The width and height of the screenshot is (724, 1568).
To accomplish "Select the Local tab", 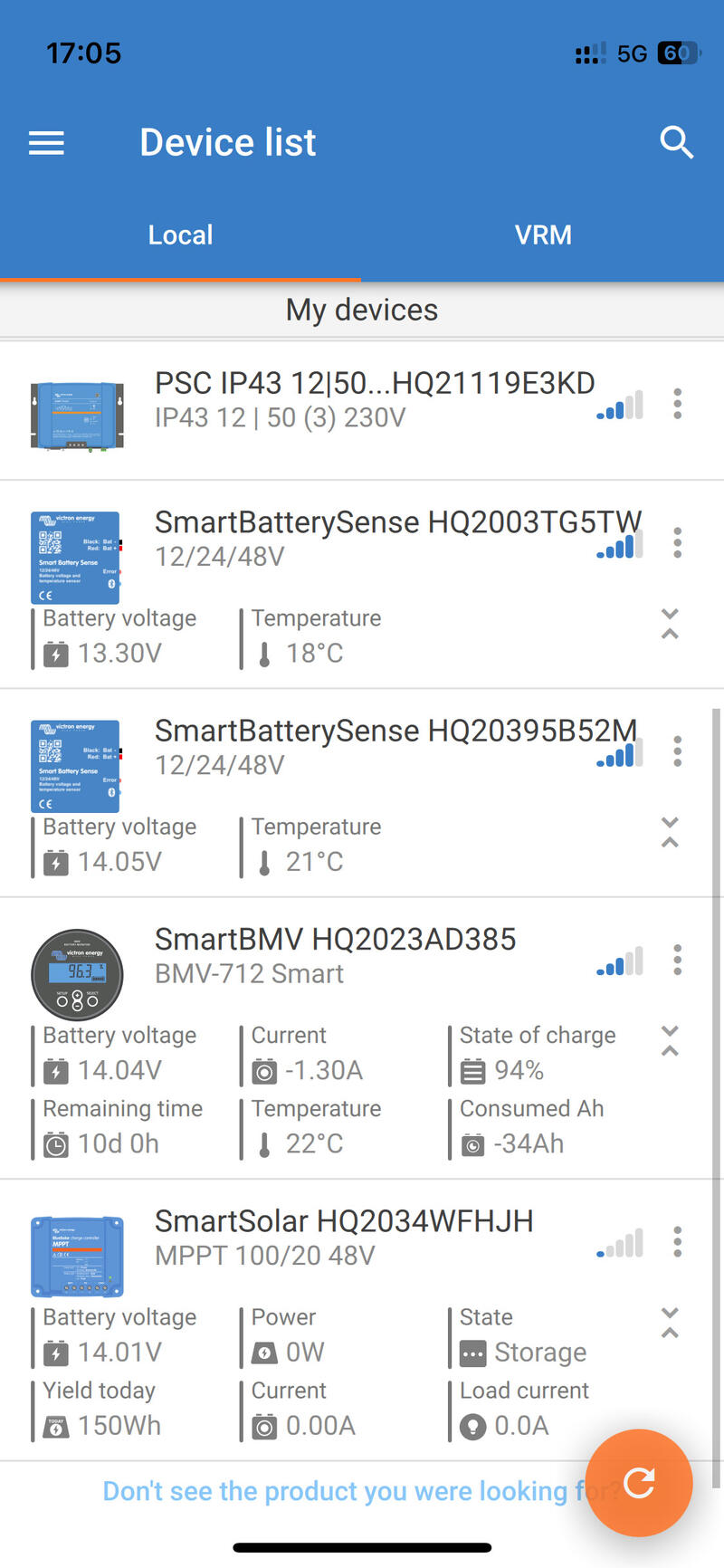I will 180,235.
